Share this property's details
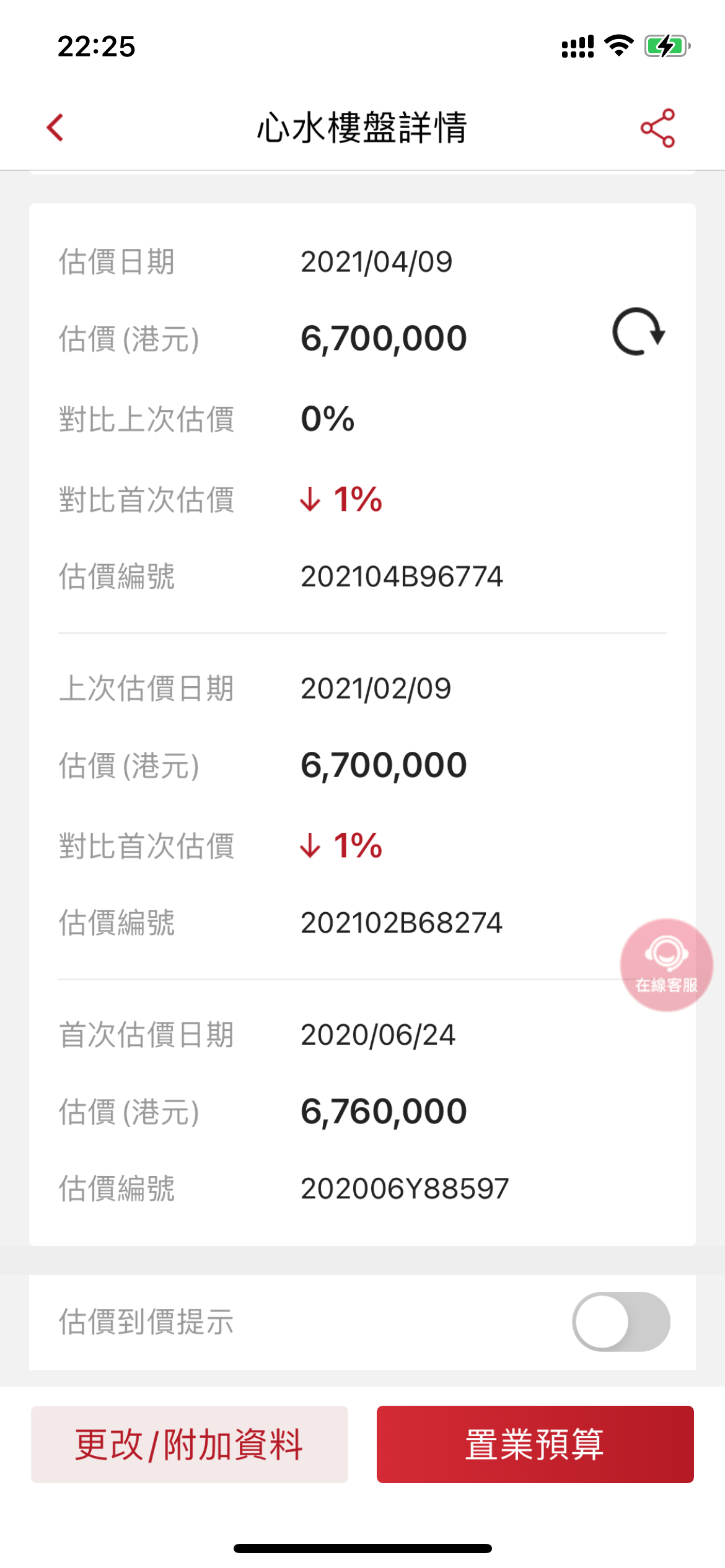 (657, 128)
